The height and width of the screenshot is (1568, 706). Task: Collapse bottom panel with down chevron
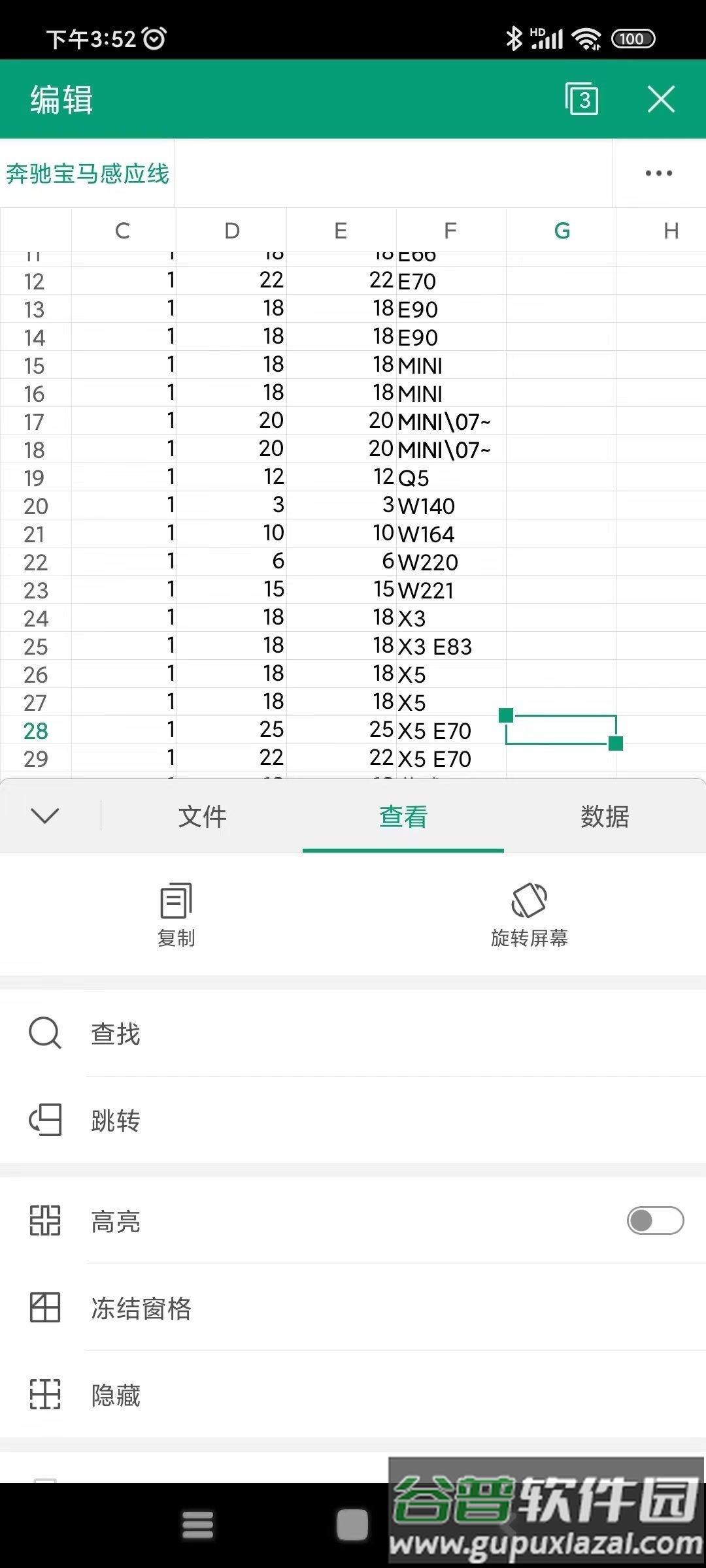(44, 817)
